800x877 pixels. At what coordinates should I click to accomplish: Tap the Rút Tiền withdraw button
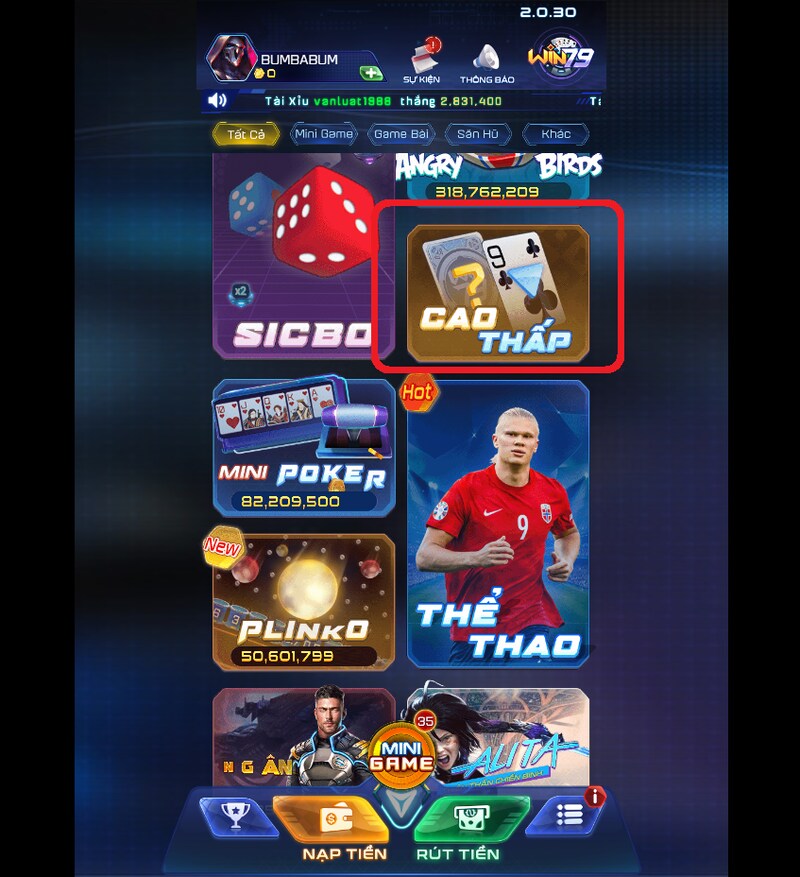[x=470, y=826]
